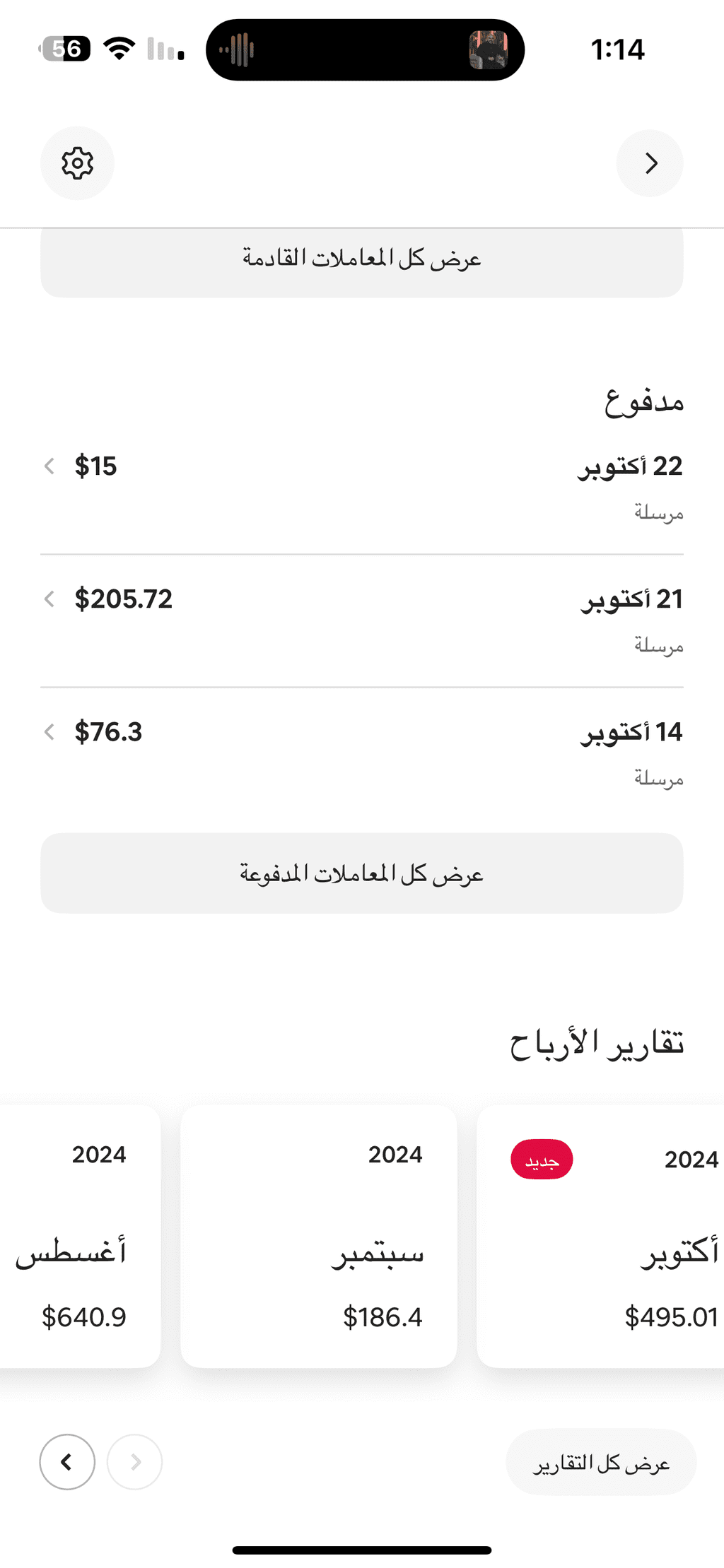The width and height of the screenshot is (724, 1568).
Task: Open the 22 أكتوبر $15 payout
Action: point(361,488)
